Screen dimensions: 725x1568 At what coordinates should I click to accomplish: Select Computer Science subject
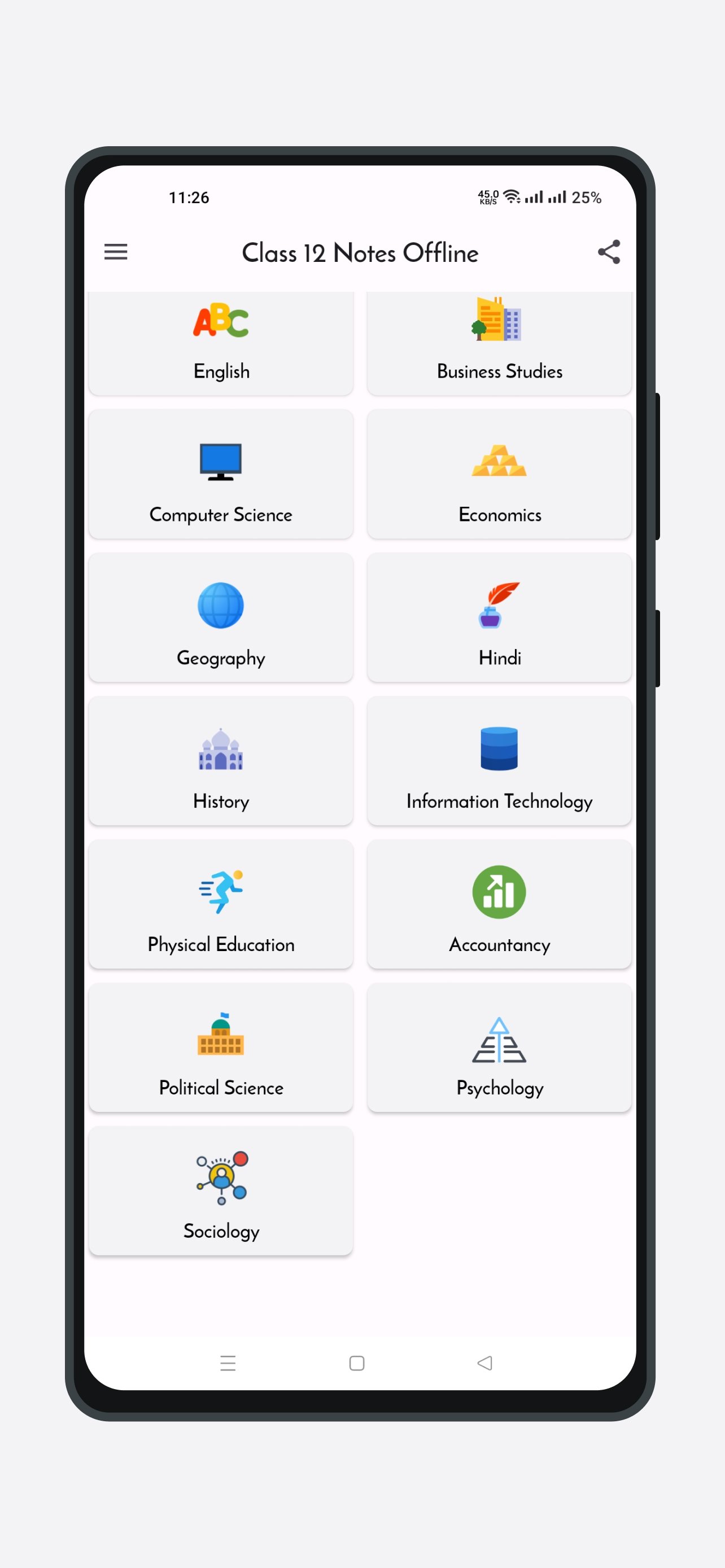pyautogui.click(x=221, y=474)
